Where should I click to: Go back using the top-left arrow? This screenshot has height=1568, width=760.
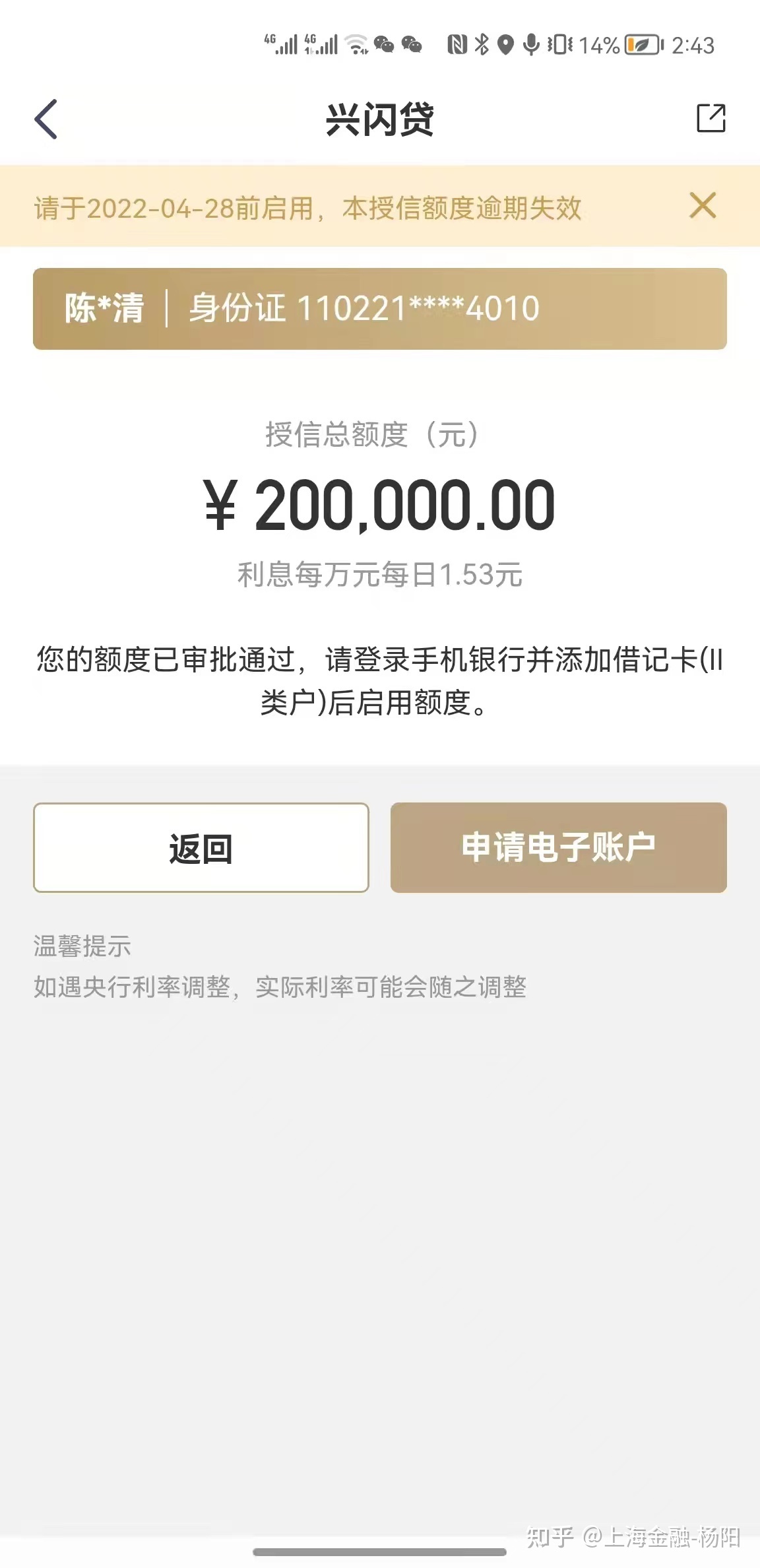pos(46,119)
